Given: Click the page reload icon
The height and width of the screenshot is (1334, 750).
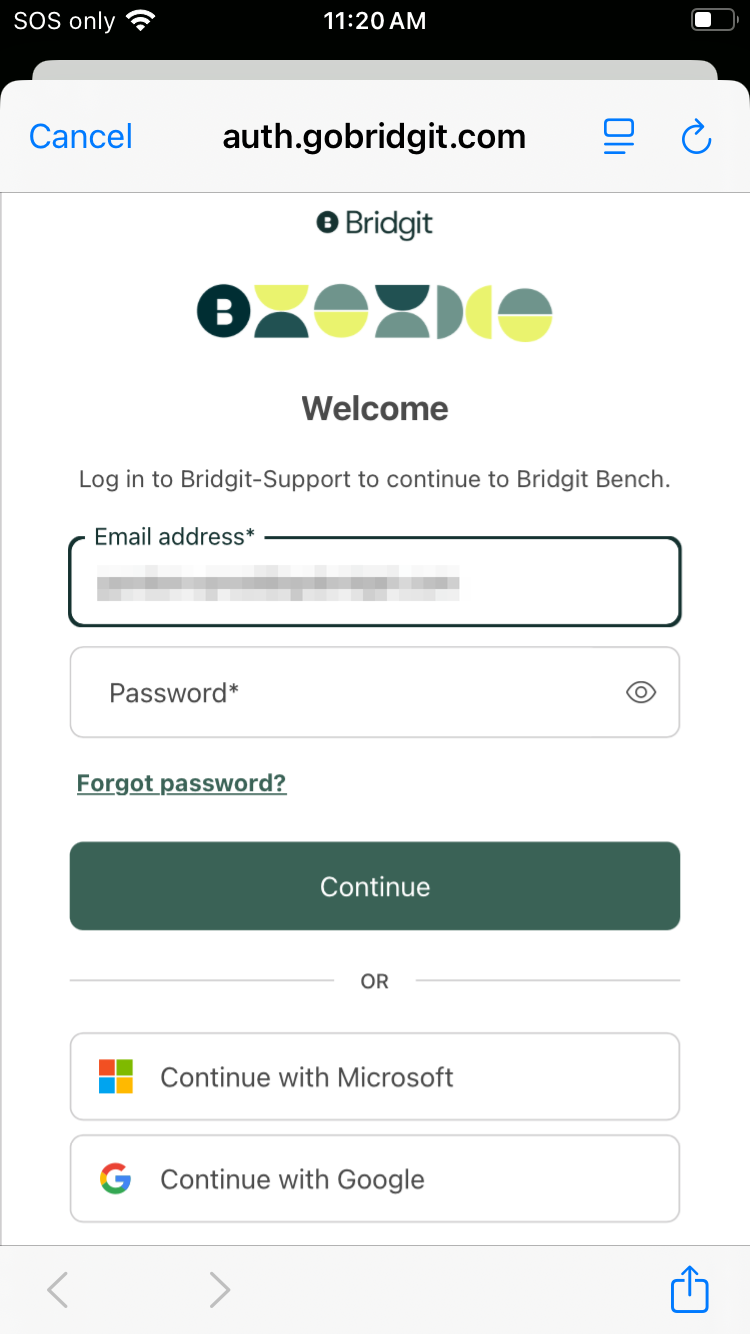Looking at the screenshot, I should pyautogui.click(x=696, y=137).
